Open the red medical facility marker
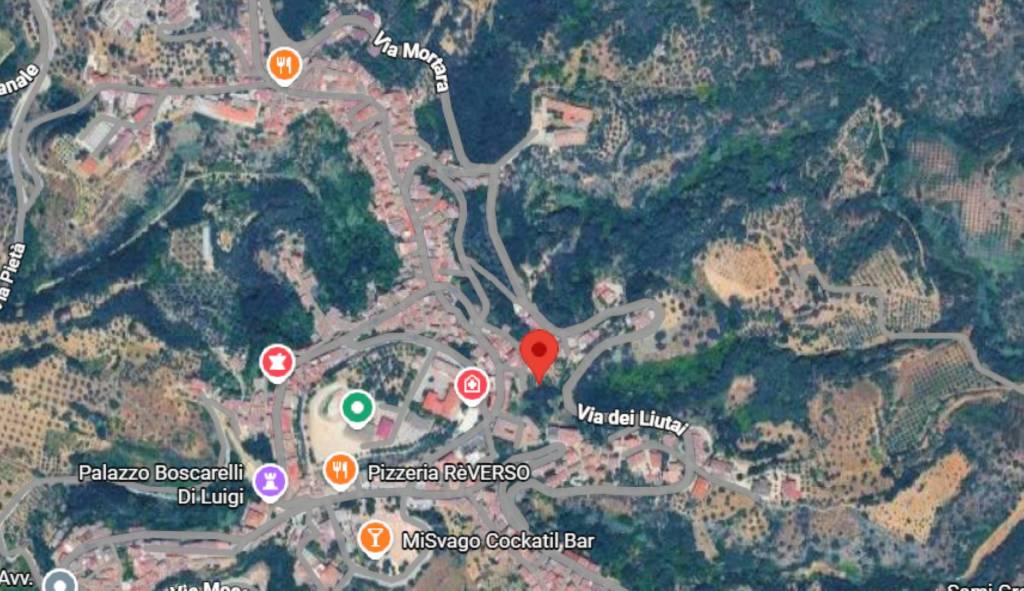 click(x=470, y=384)
